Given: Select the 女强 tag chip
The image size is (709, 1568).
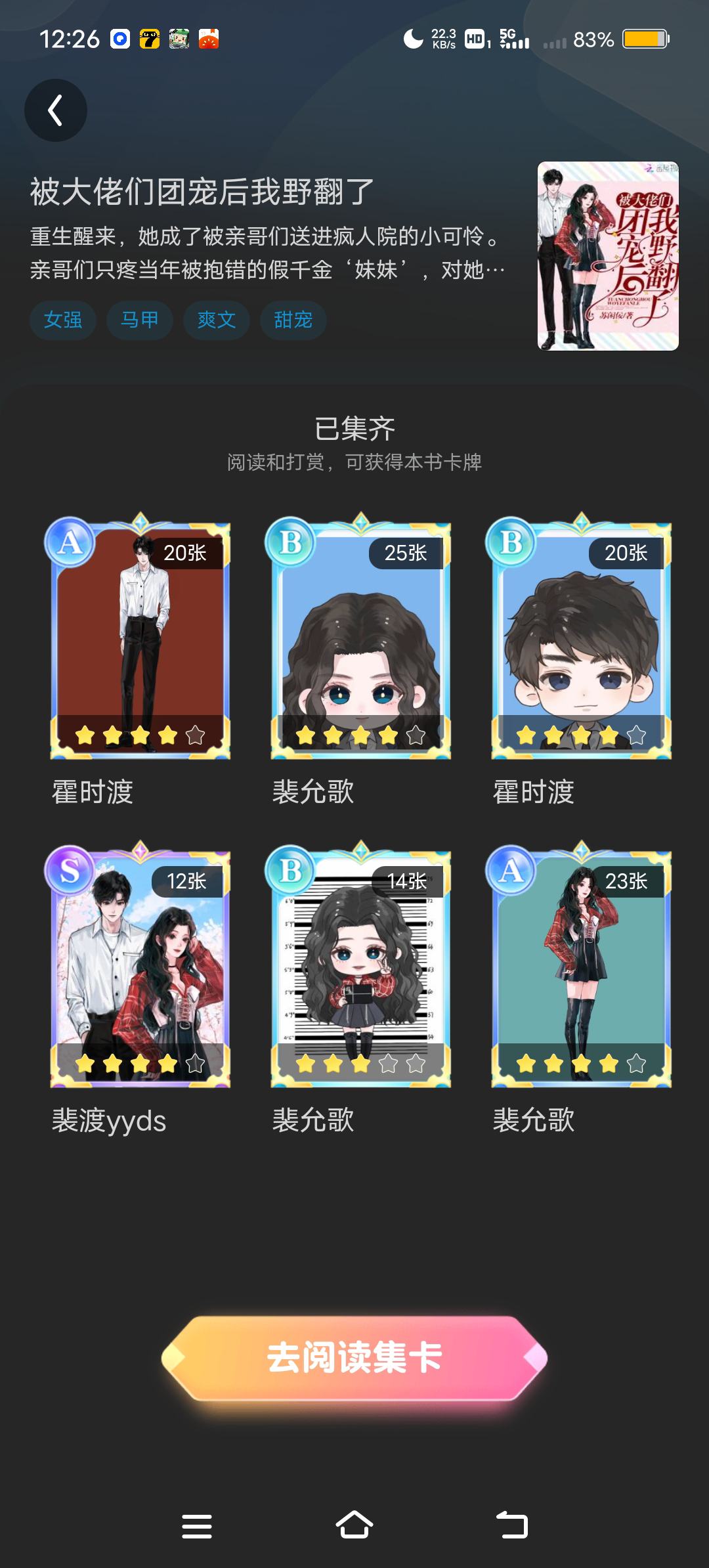Looking at the screenshot, I should tap(63, 320).
